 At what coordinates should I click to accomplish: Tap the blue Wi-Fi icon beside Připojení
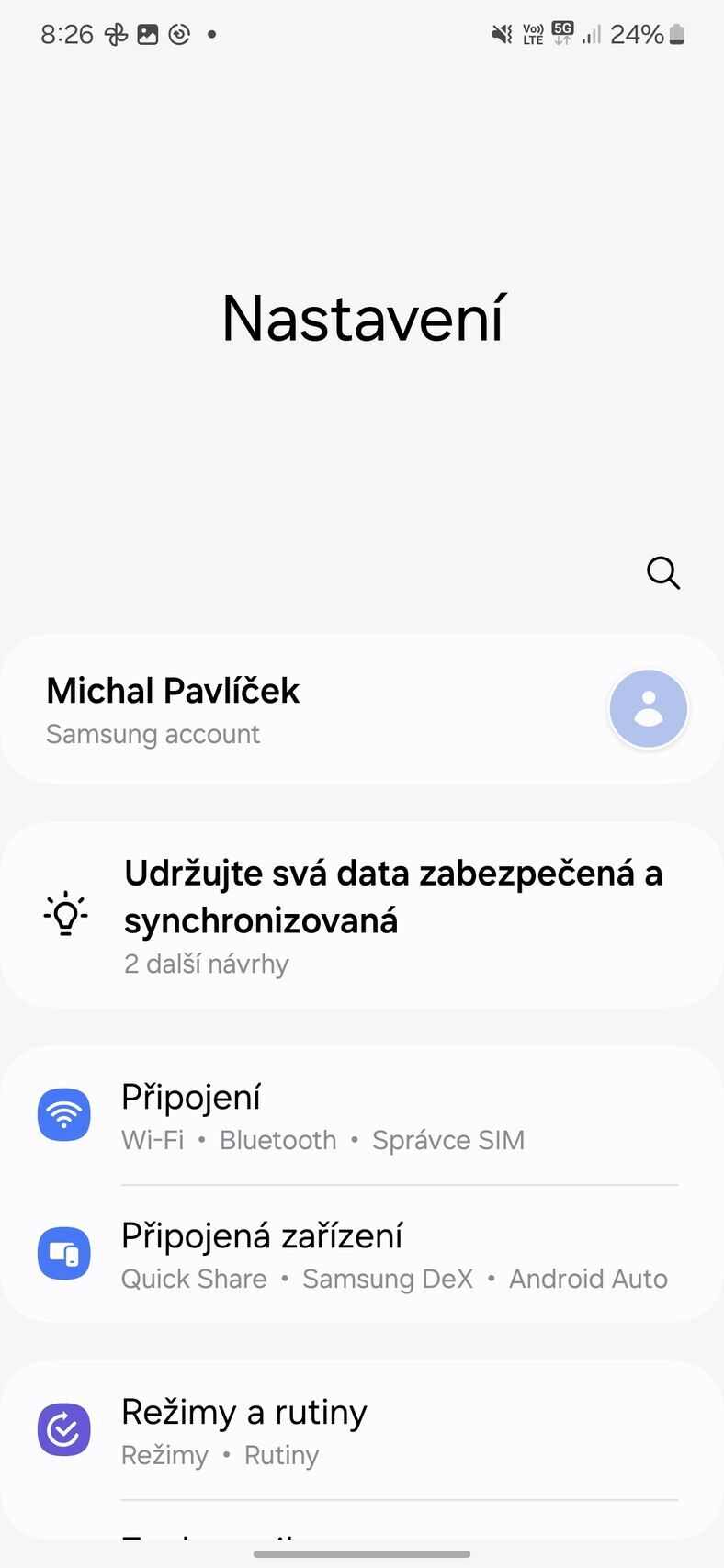tap(63, 1114)
